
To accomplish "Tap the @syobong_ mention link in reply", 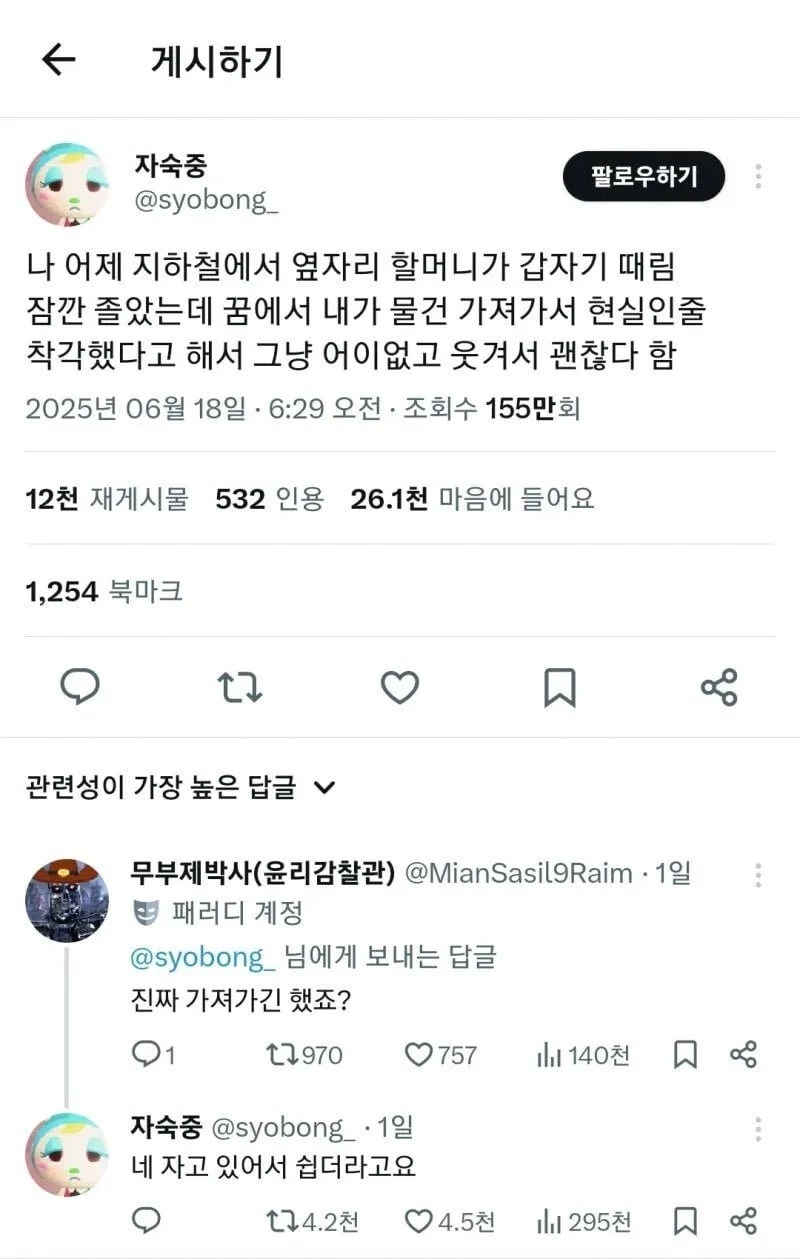I will 202,957.
